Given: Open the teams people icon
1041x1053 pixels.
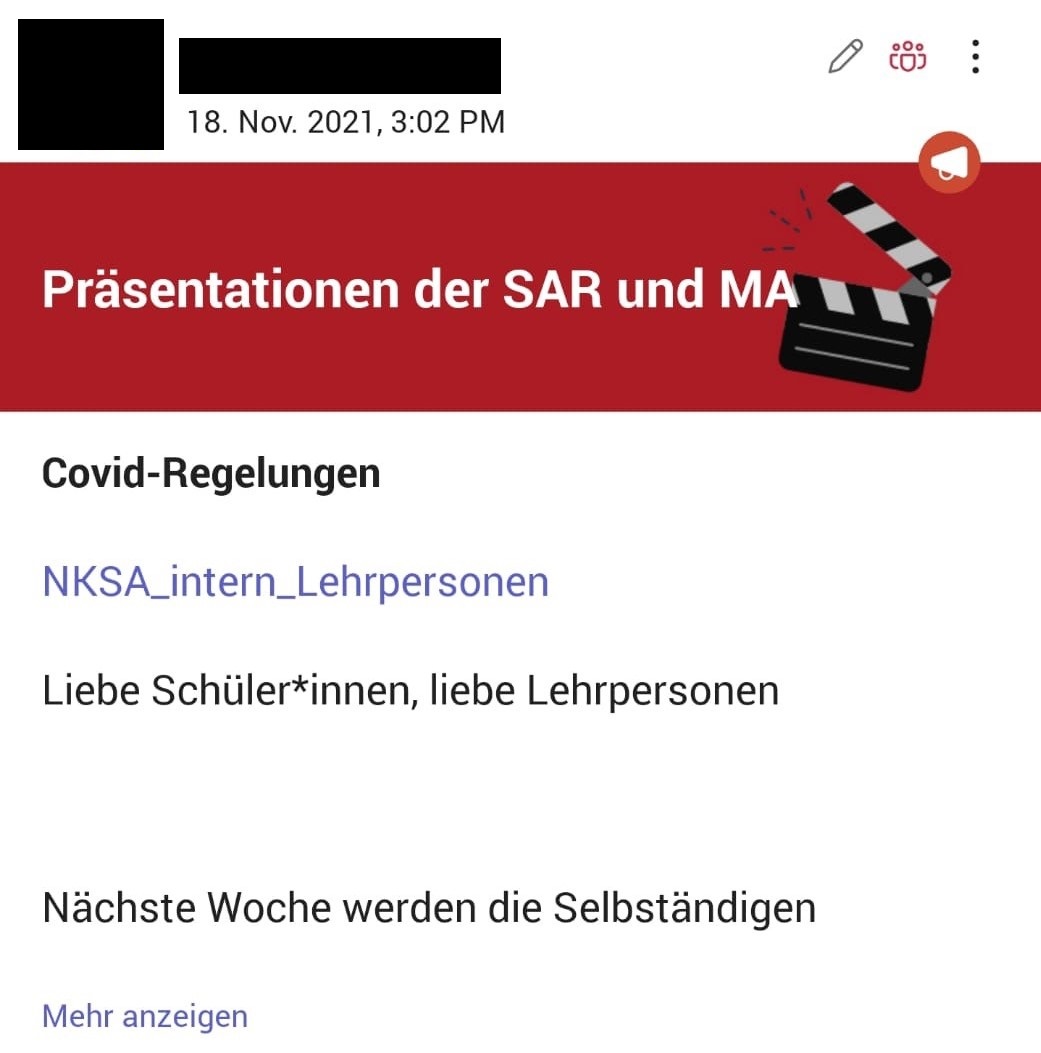Looking at the screenshot, I should [907, 57].
